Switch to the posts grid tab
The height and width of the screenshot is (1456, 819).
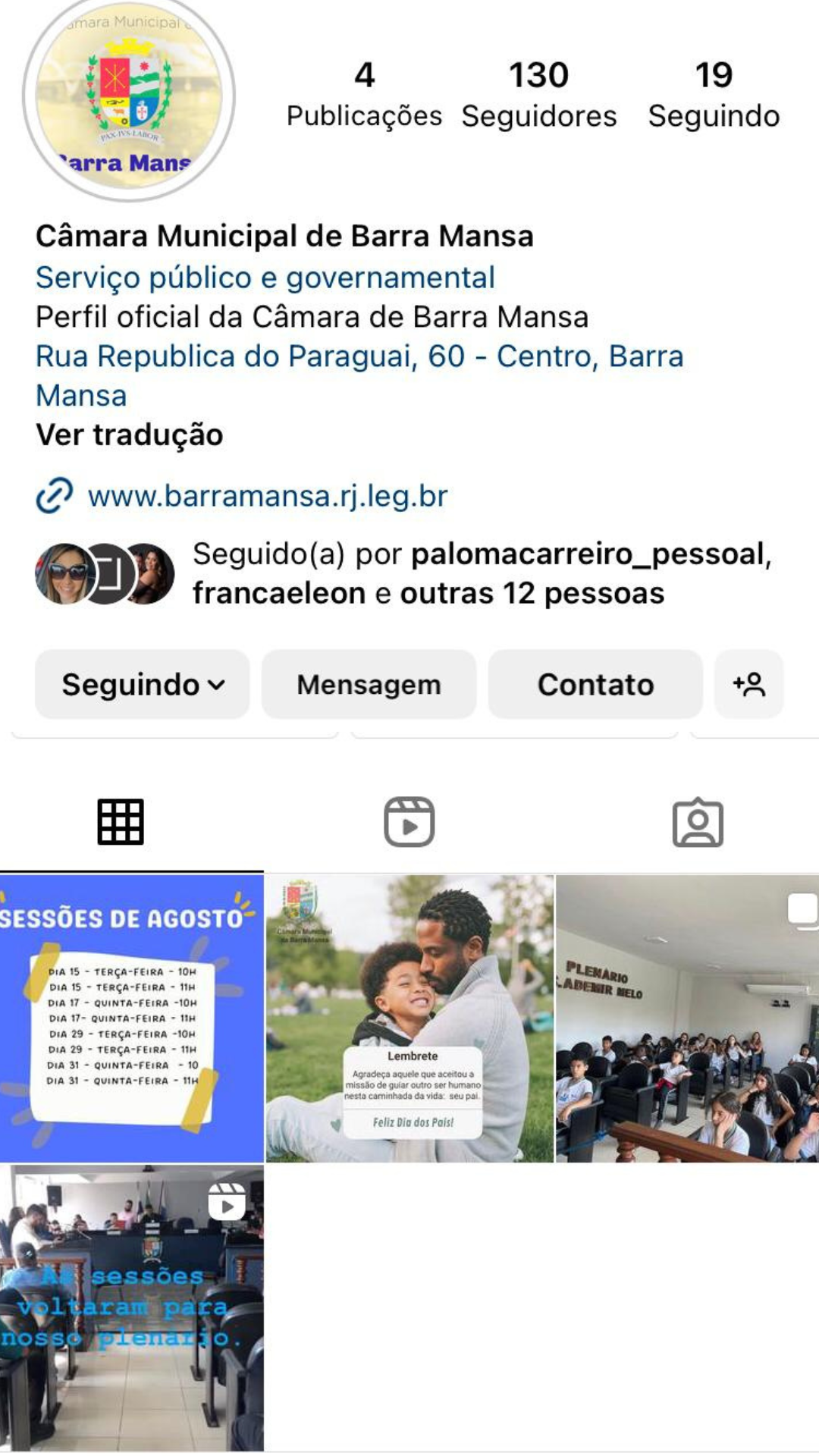pos(121,822)
